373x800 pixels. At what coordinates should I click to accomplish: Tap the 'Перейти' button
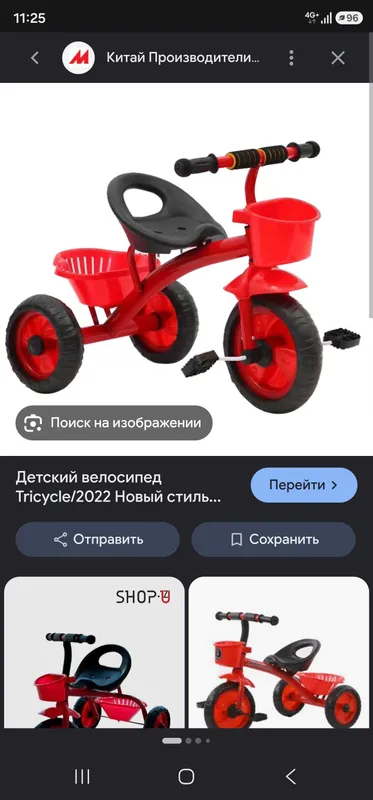304,485
